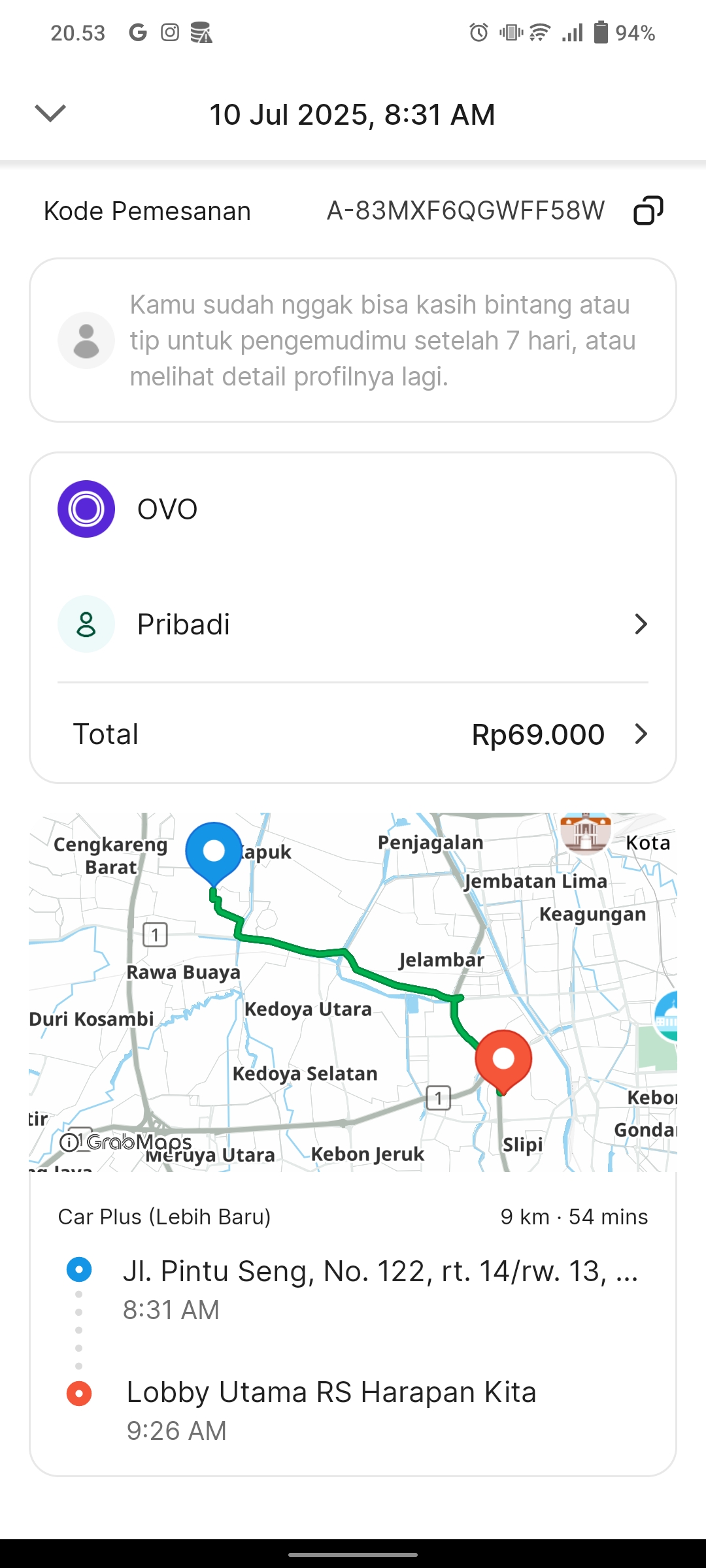View the Rp69.000 total fare breakdown
This screenshot has width=706, height=1568.
tap(353, 734)
